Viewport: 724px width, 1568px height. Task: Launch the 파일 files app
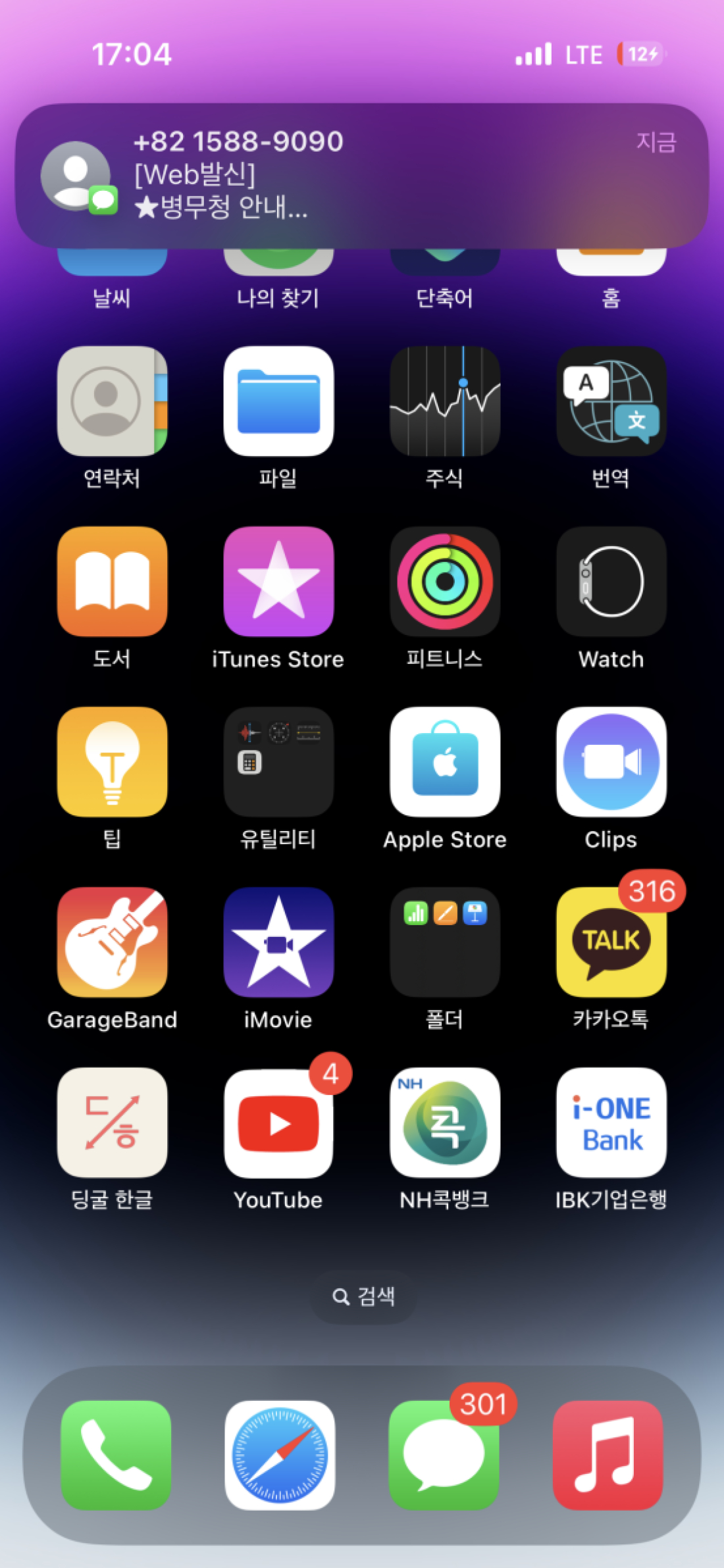[278, 401]
